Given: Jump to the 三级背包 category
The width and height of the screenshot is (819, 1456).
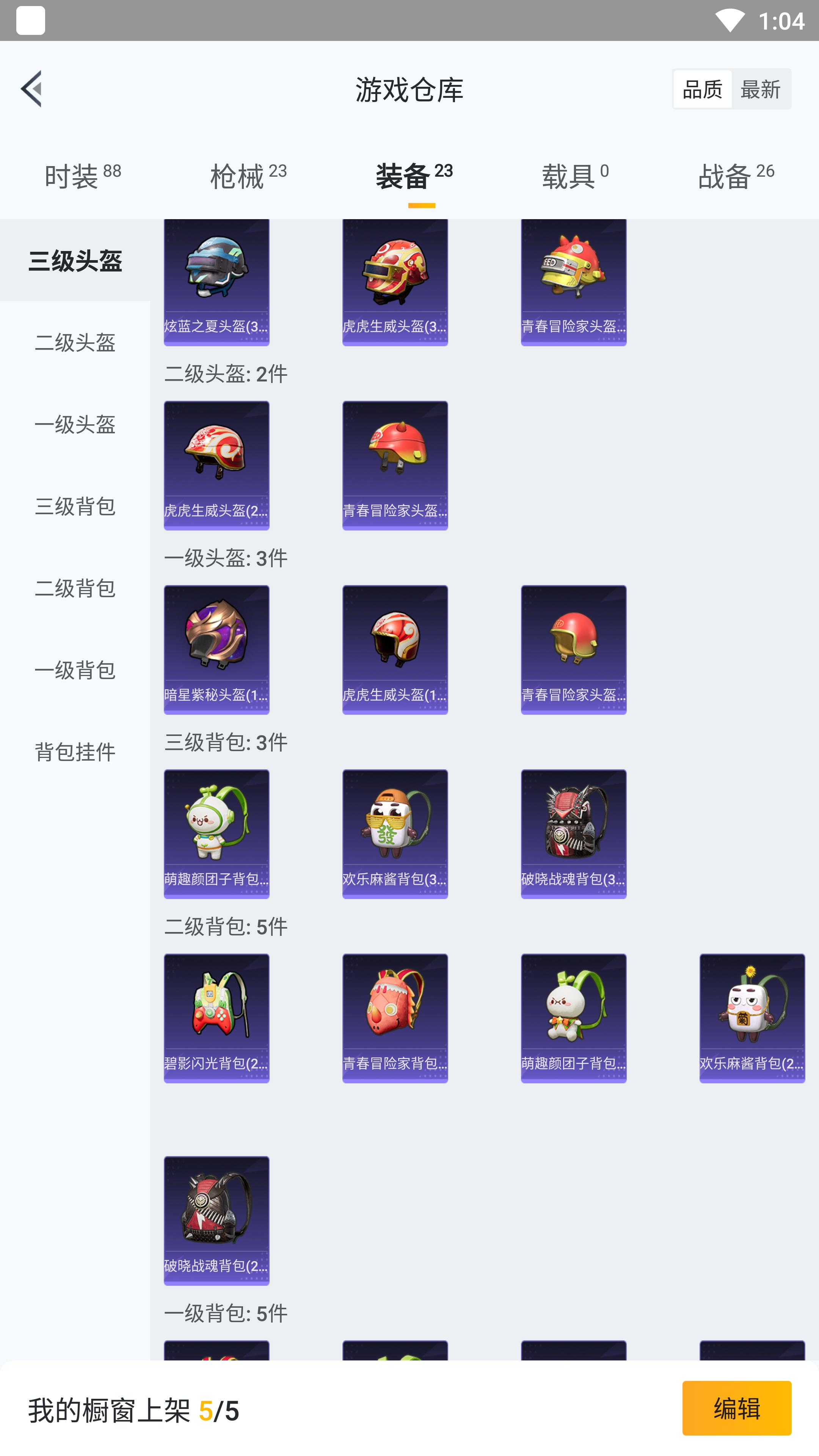Looking at the screenshot, I should click(75, 507).
